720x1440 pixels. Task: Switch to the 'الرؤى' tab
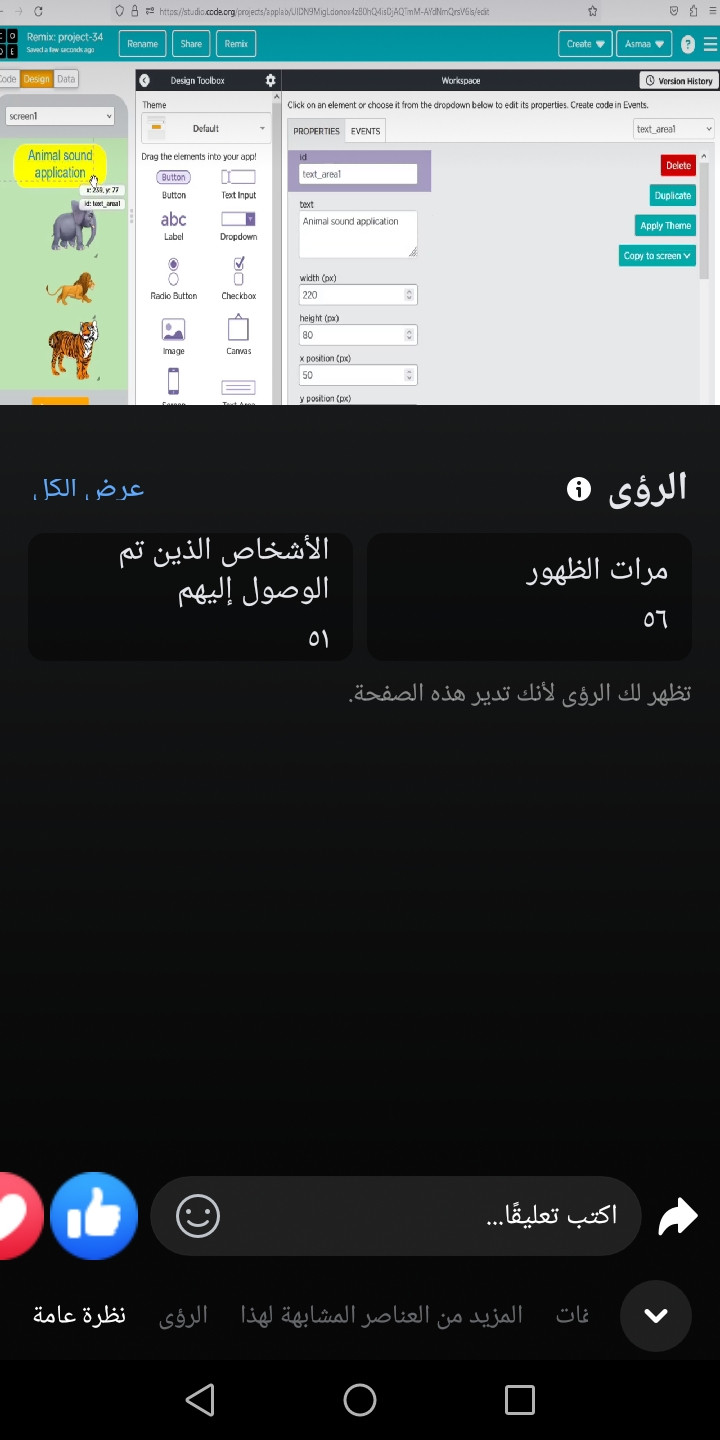click(183, 1315)
